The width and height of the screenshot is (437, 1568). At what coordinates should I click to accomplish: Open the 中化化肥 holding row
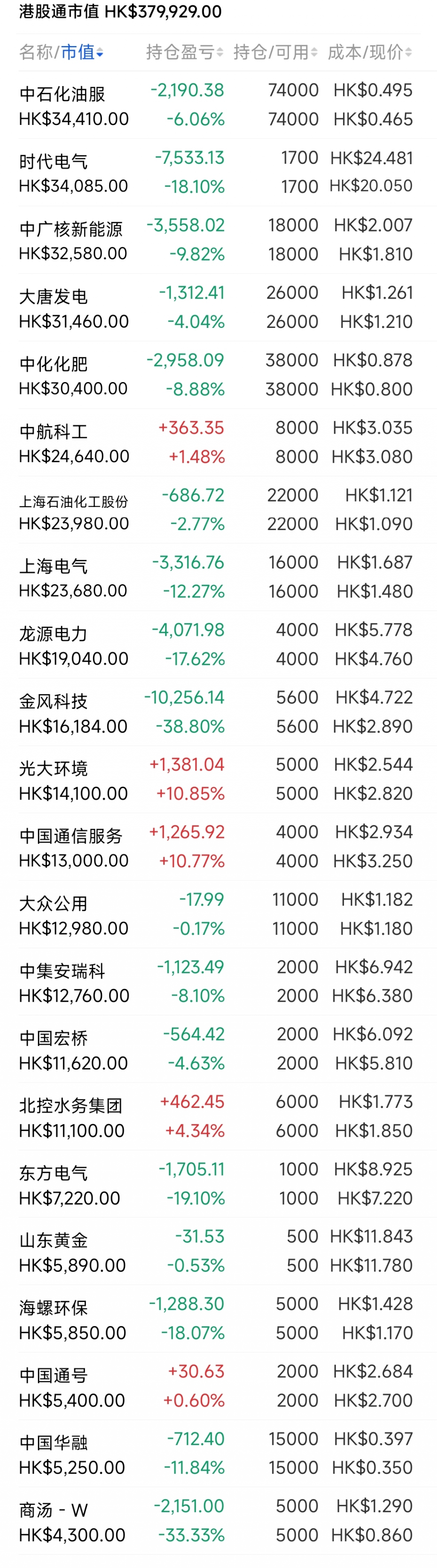point(218,375)
